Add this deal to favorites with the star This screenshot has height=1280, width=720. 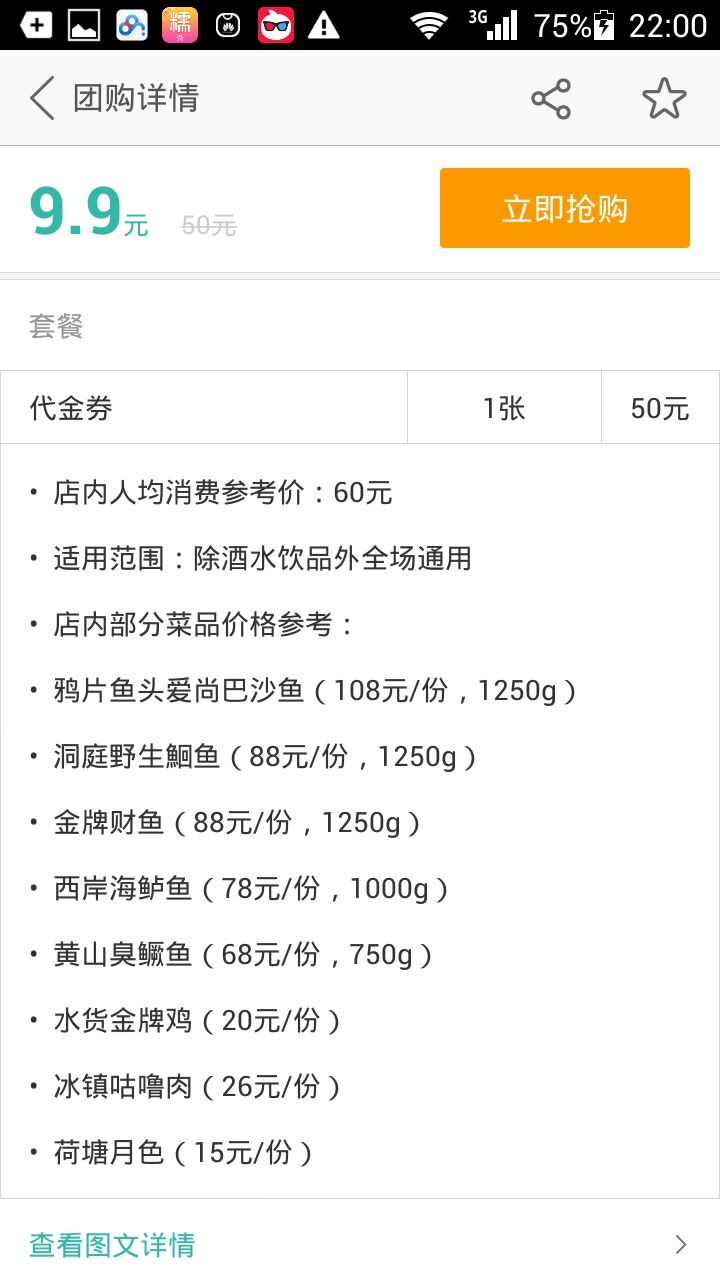664,99
